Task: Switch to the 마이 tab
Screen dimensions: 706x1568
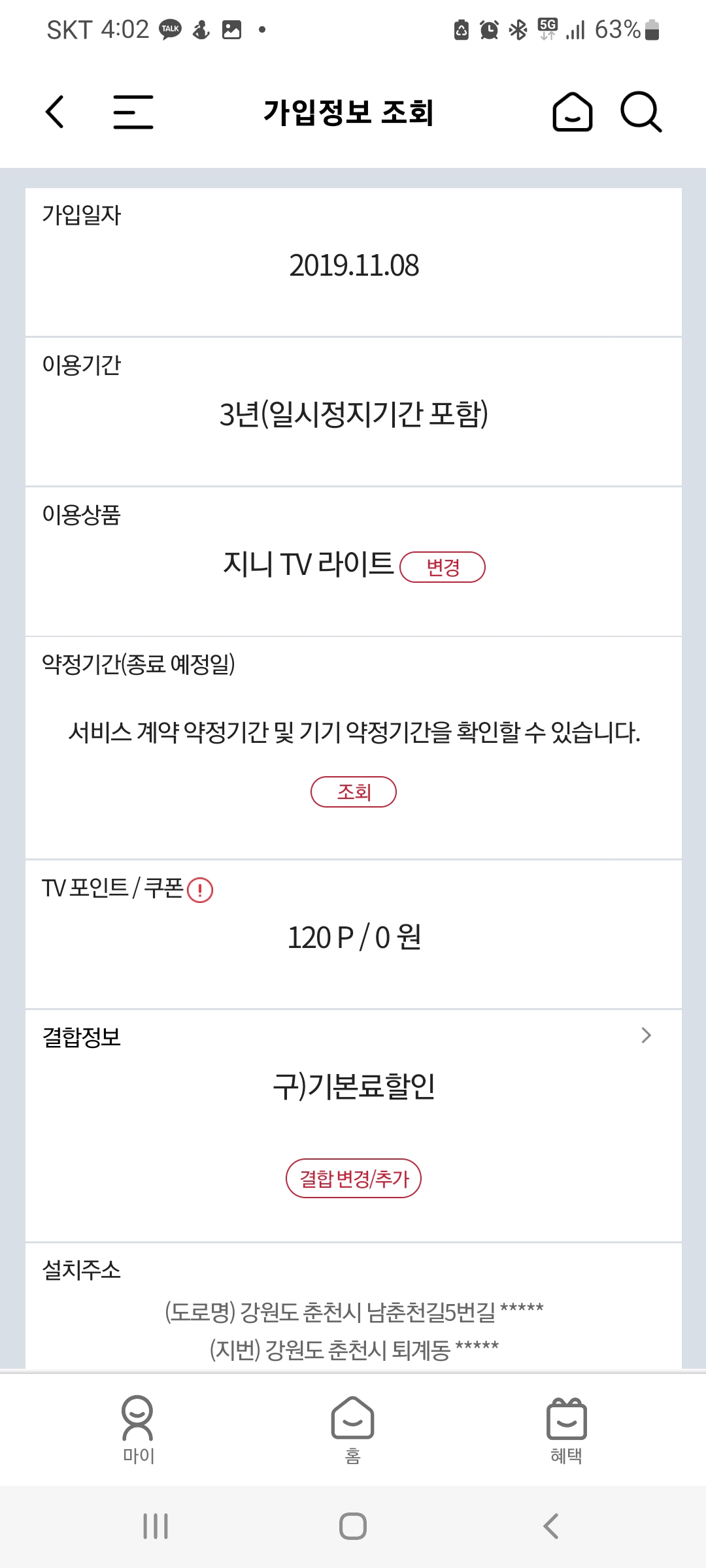Action: pyautogui.click(x=138, y=1429)
